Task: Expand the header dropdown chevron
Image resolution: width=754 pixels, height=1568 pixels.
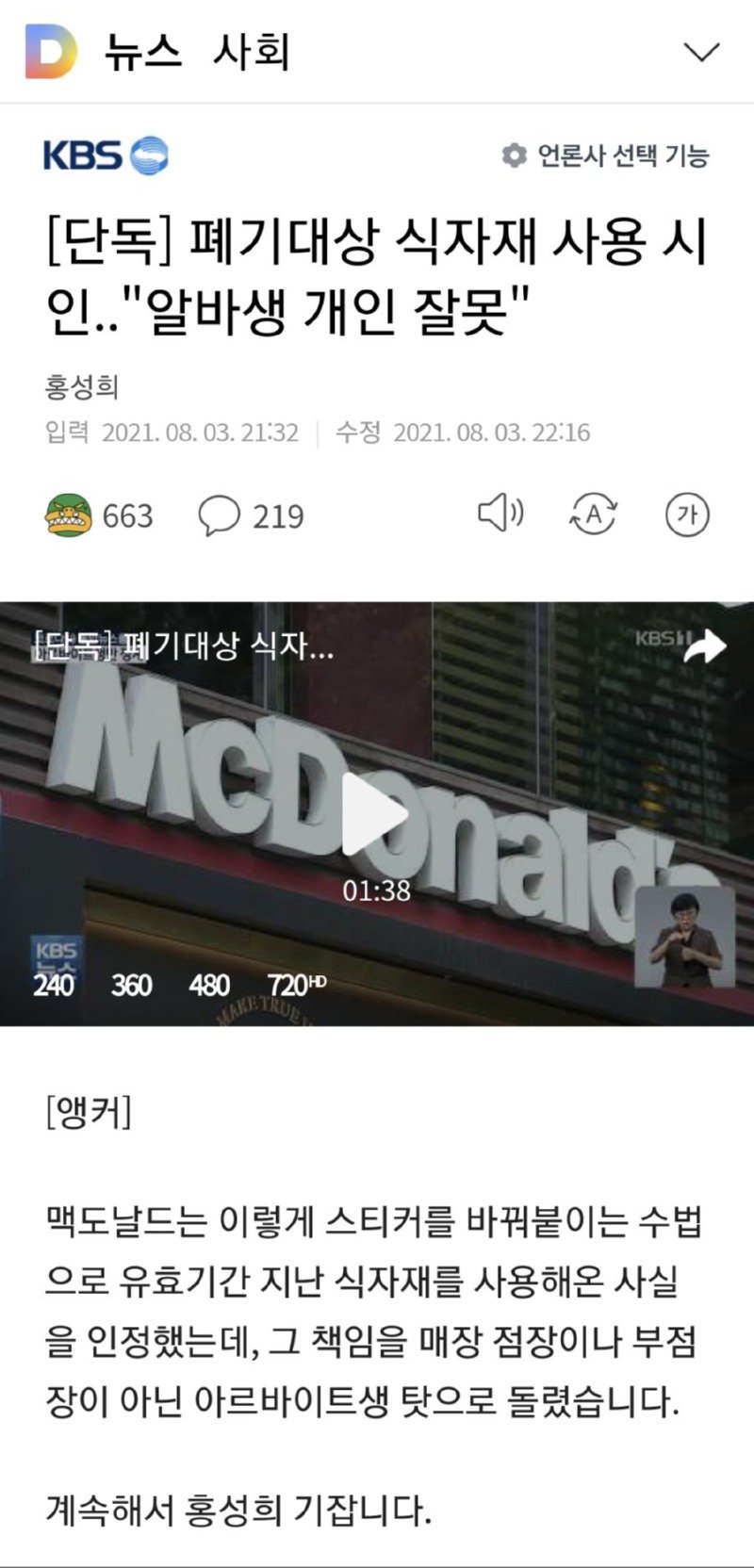Action: [701, 52]
